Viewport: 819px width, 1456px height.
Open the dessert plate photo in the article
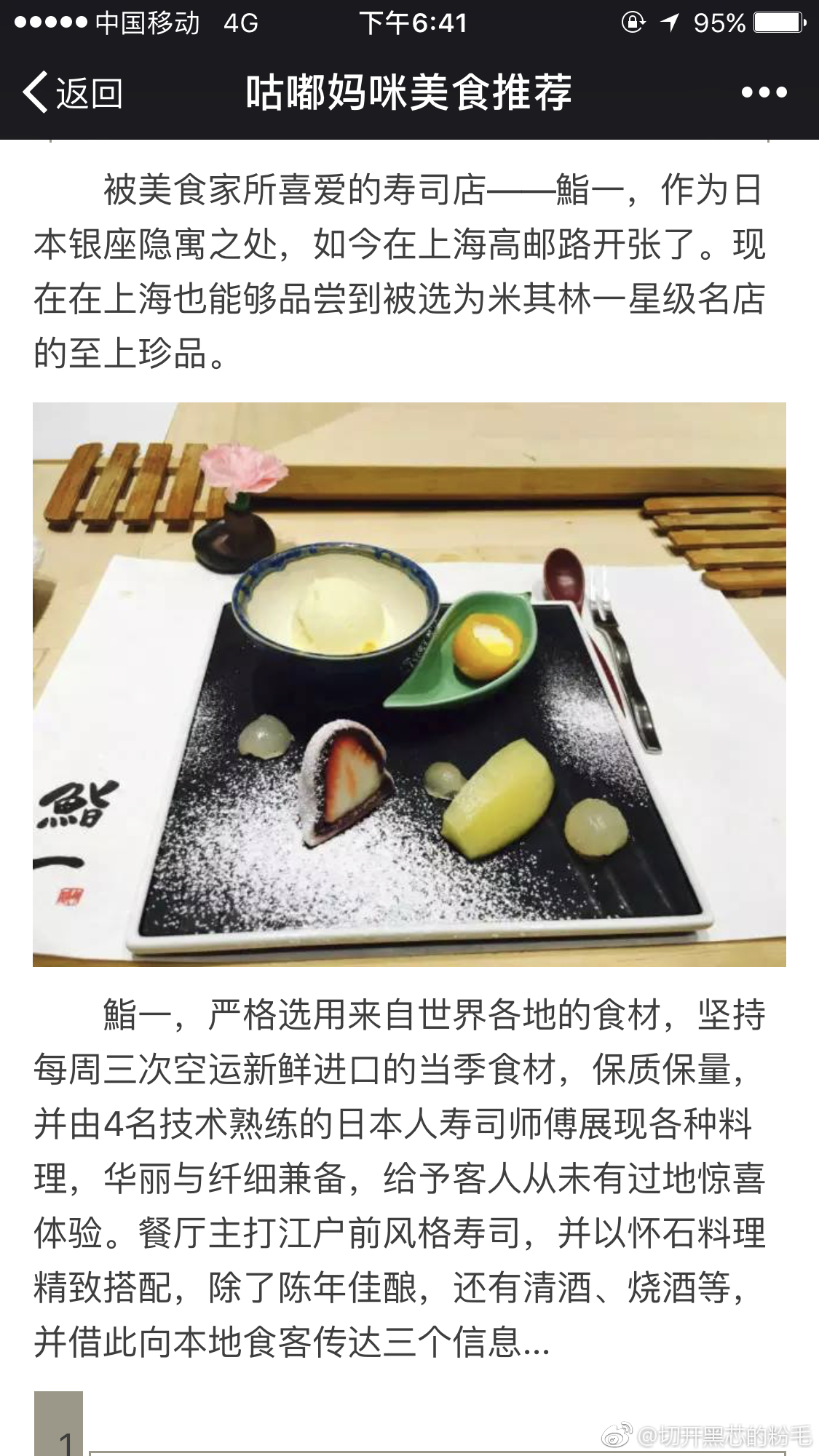pos(409,684)
